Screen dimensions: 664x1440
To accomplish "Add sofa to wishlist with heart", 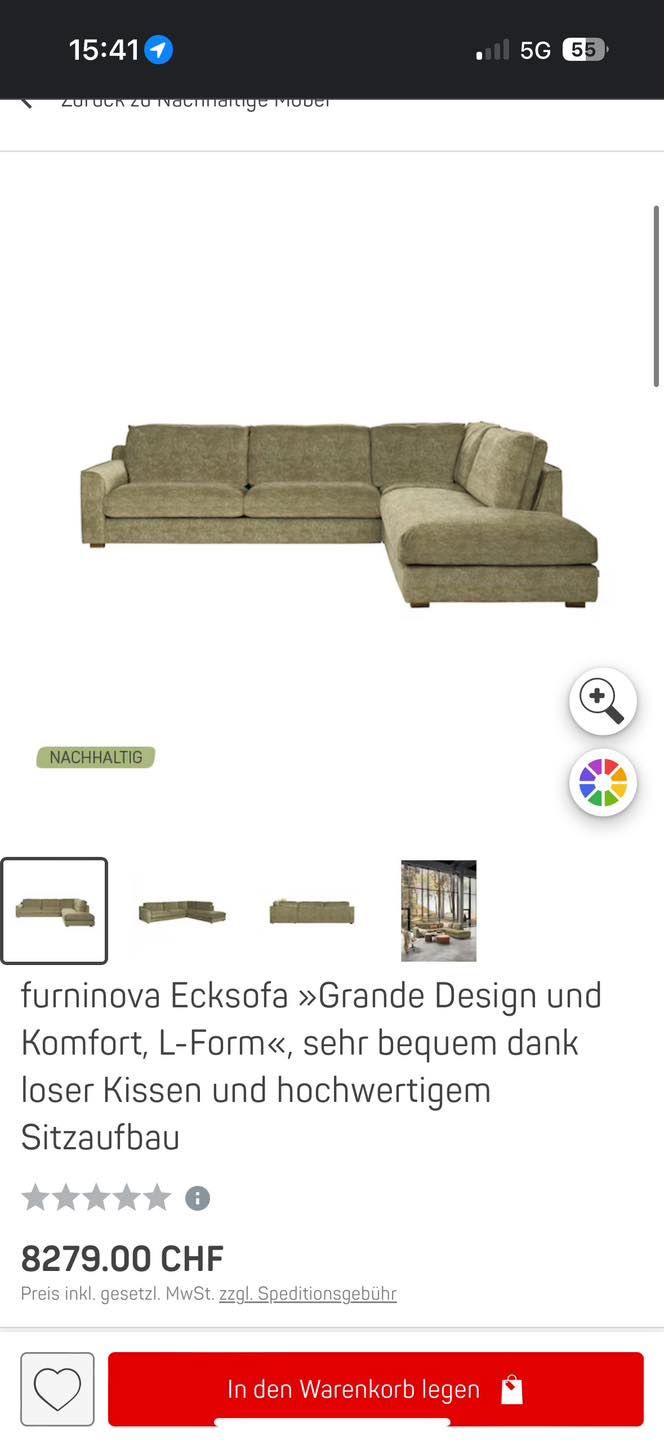I will pos(58,1389).
